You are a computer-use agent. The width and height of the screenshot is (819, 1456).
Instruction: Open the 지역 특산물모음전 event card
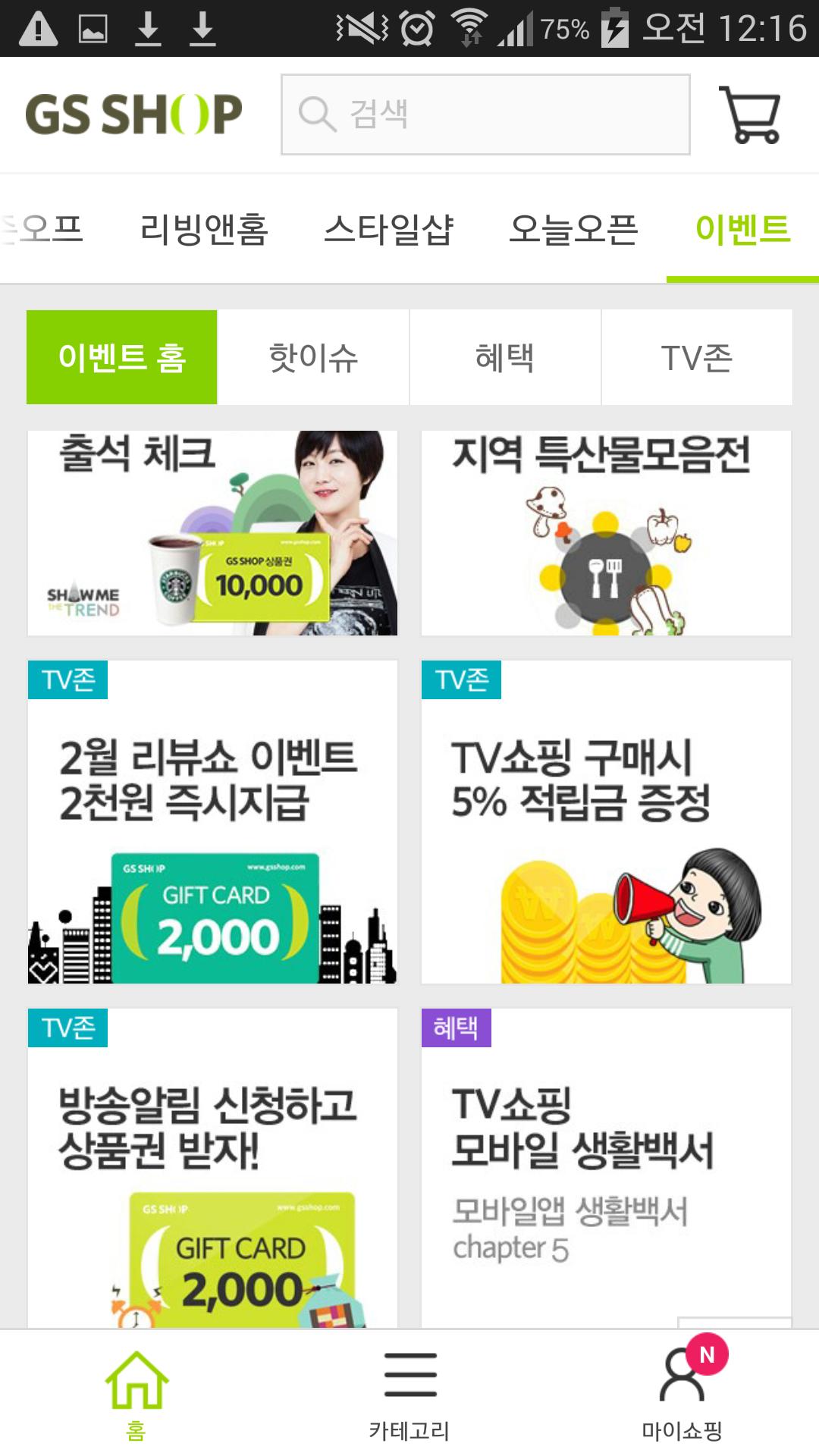[606, 533]
